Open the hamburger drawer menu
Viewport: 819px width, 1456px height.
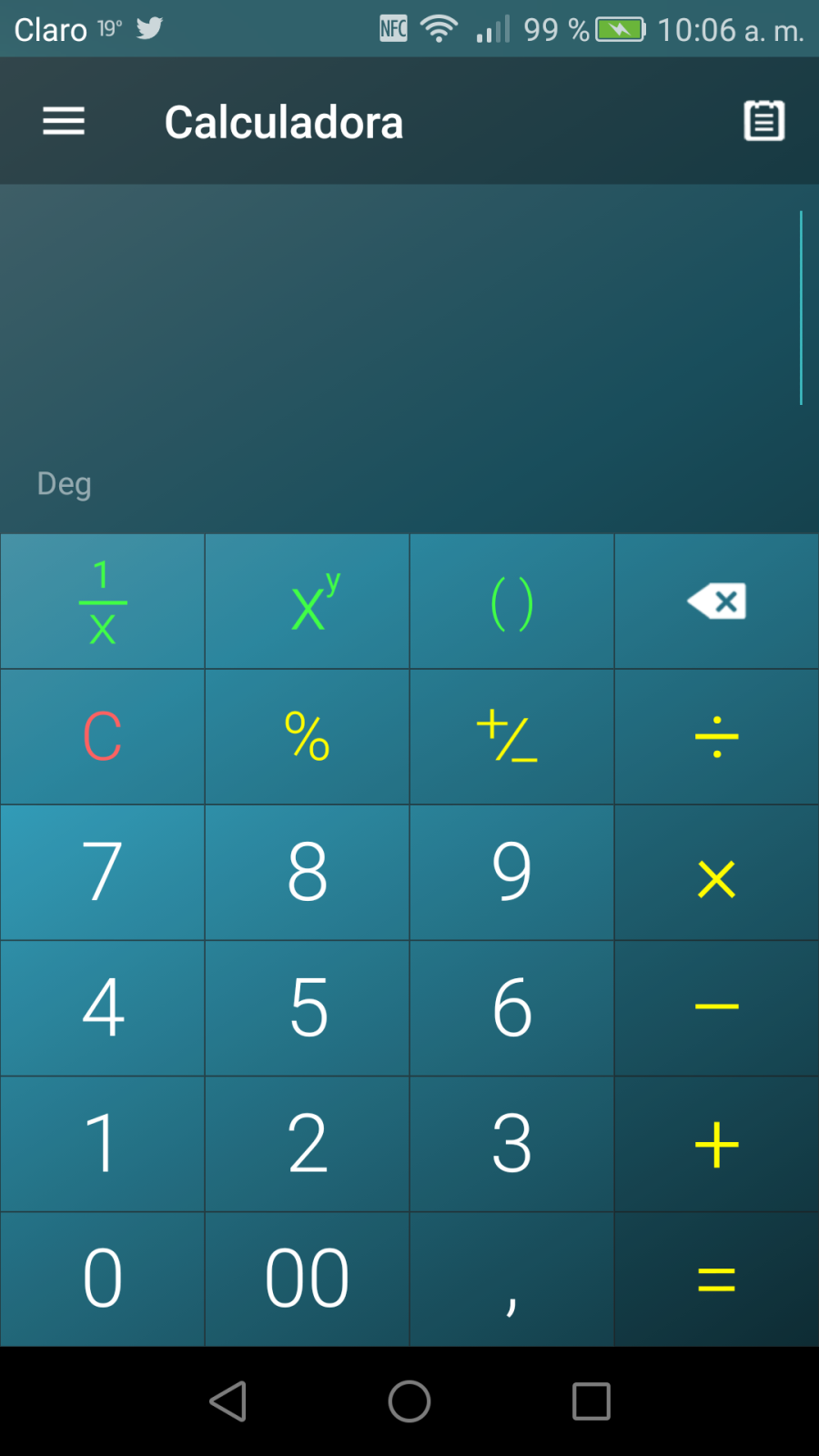coord(64,121)
